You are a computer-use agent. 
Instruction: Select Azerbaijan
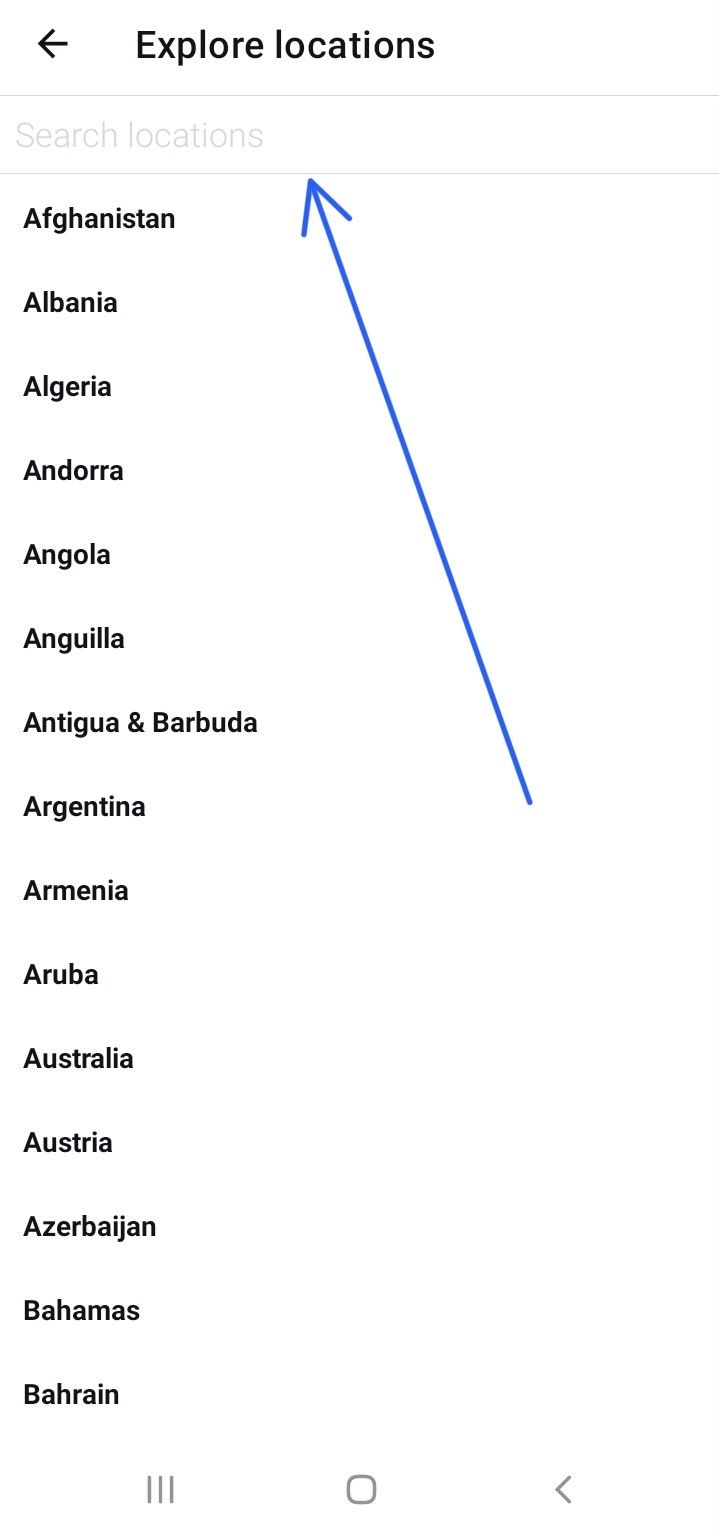(90, 1227)
